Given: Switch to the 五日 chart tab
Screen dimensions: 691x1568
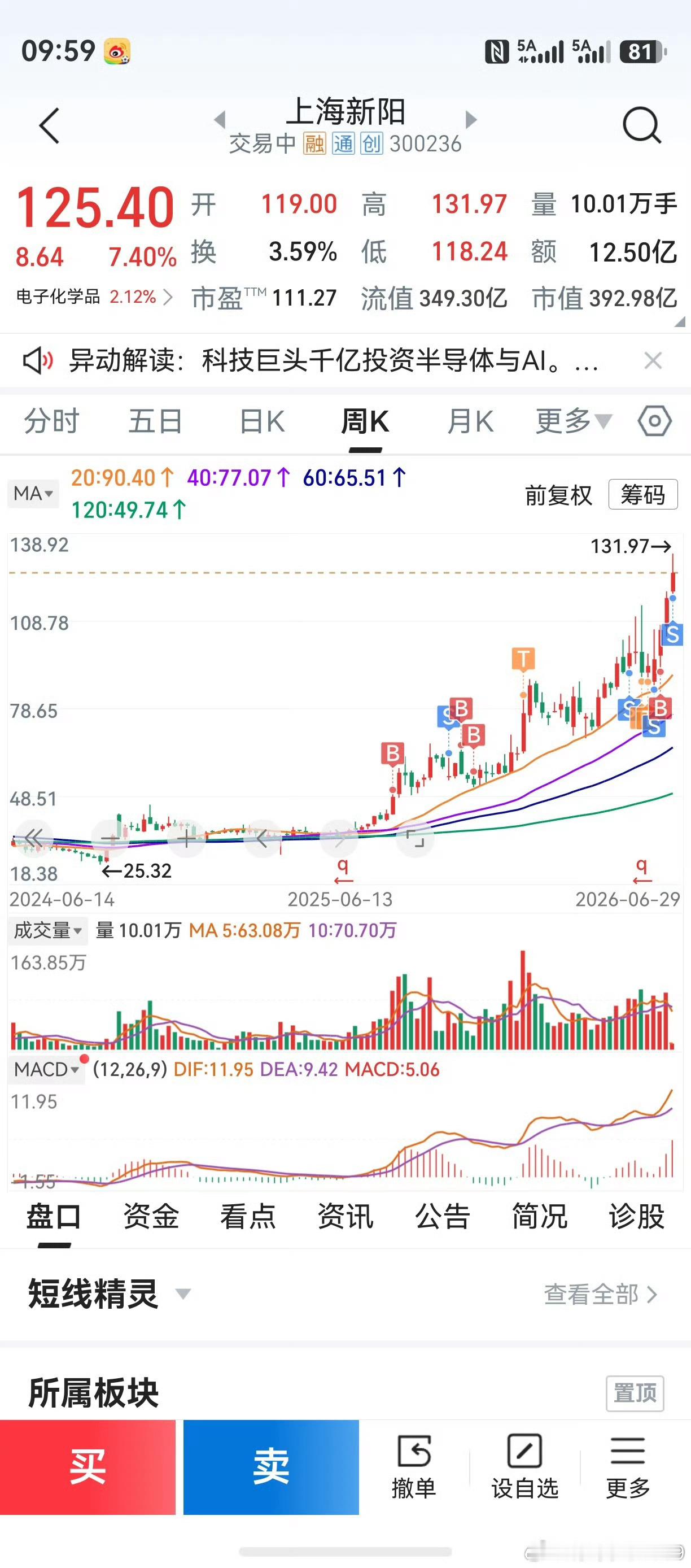Looking at the screenshot, I should pos(156,421).
